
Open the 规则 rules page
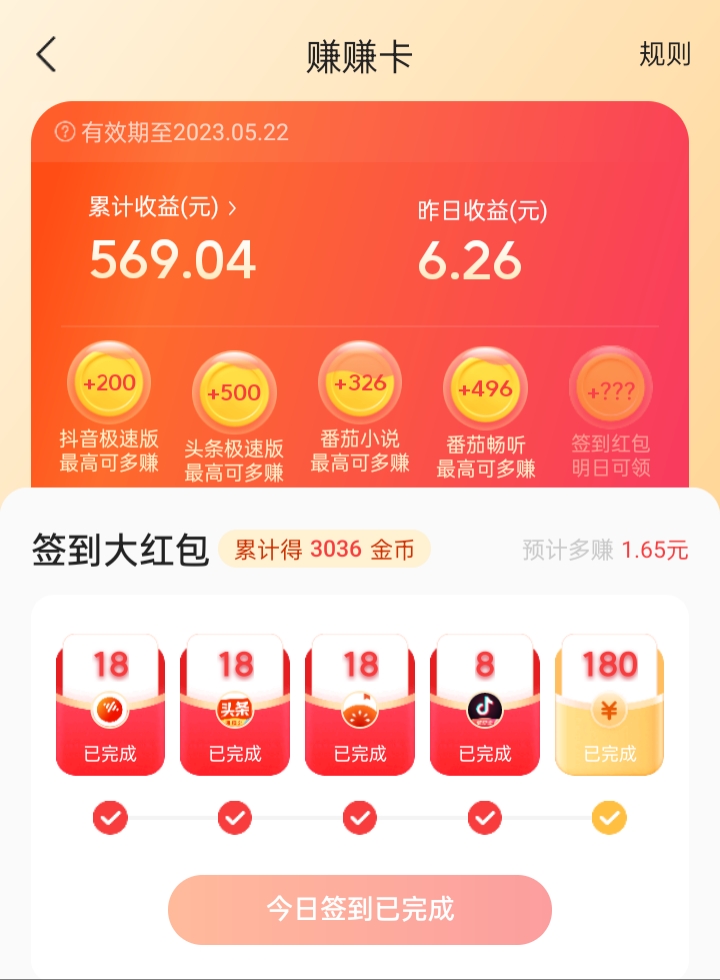click(663, 55)
